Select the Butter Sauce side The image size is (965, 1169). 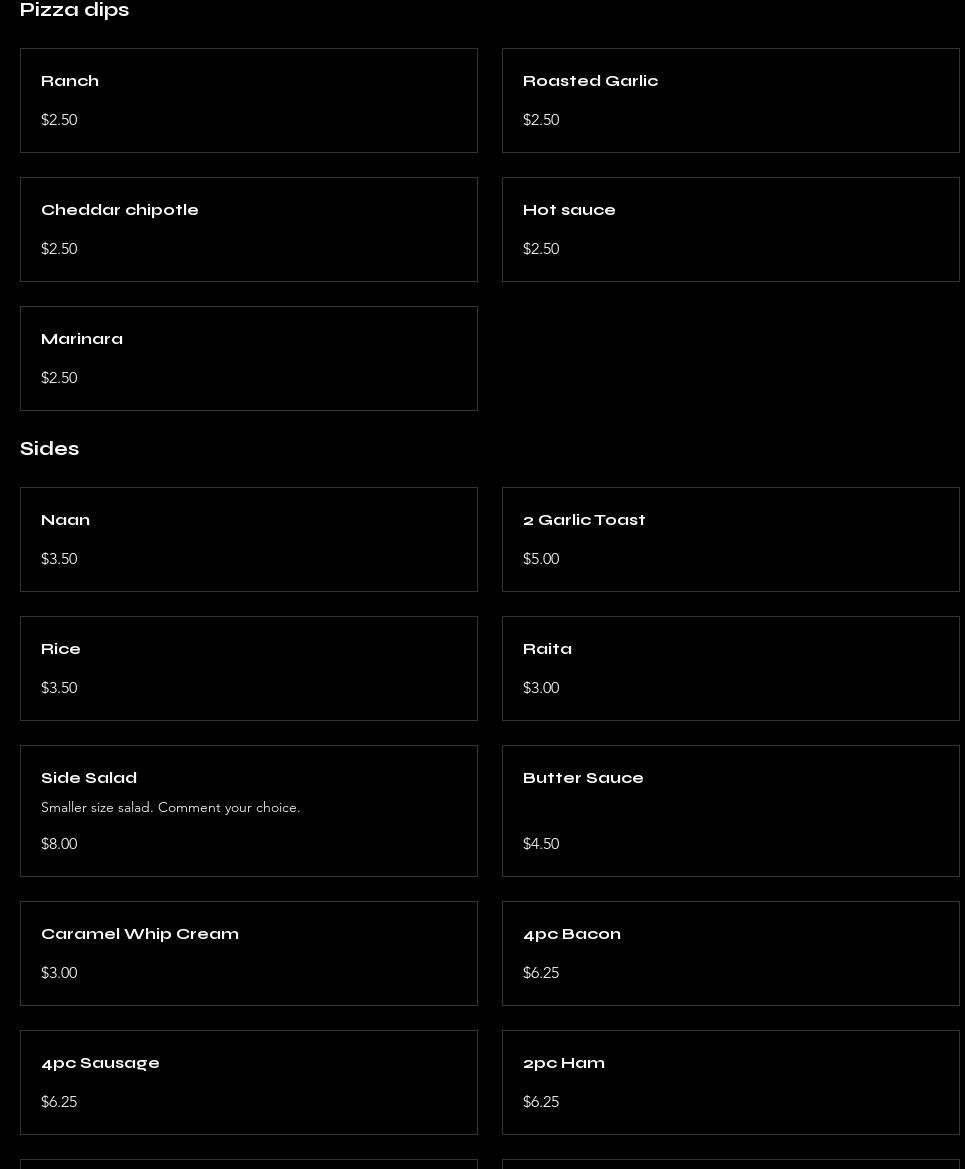730,810
